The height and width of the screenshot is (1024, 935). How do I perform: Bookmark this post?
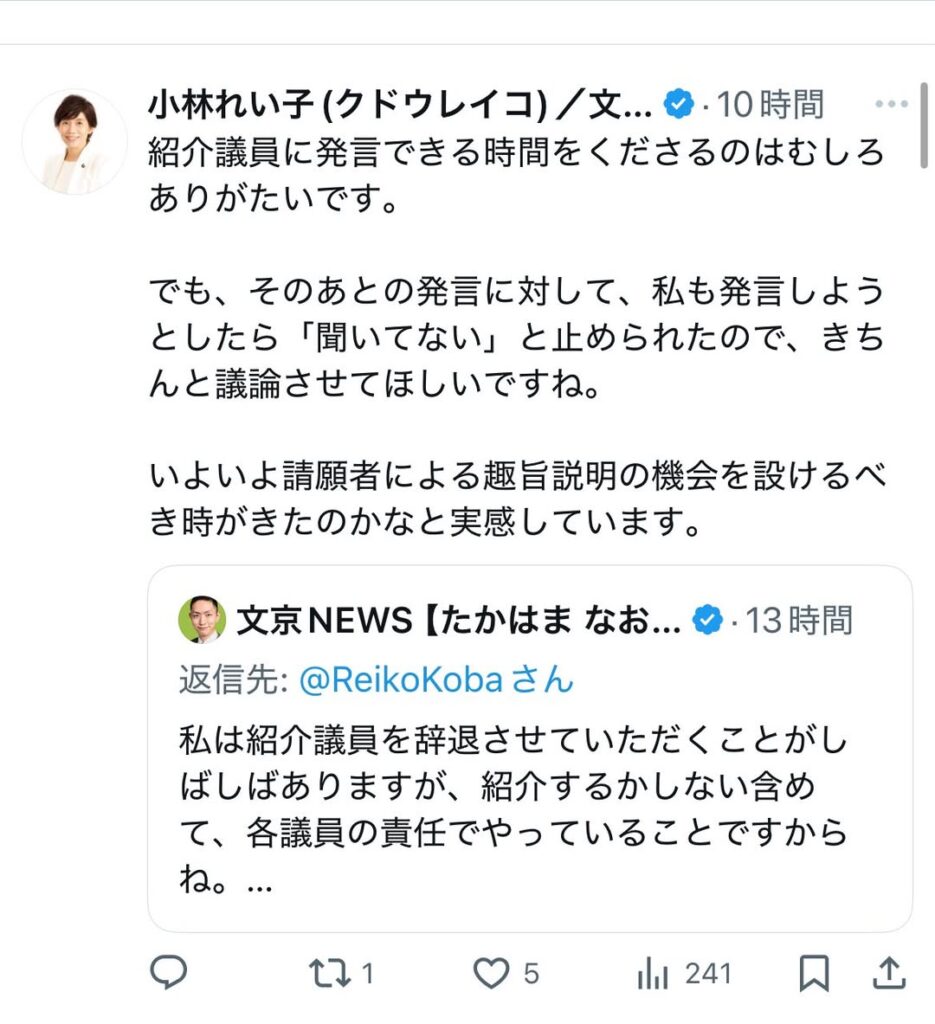814,972
